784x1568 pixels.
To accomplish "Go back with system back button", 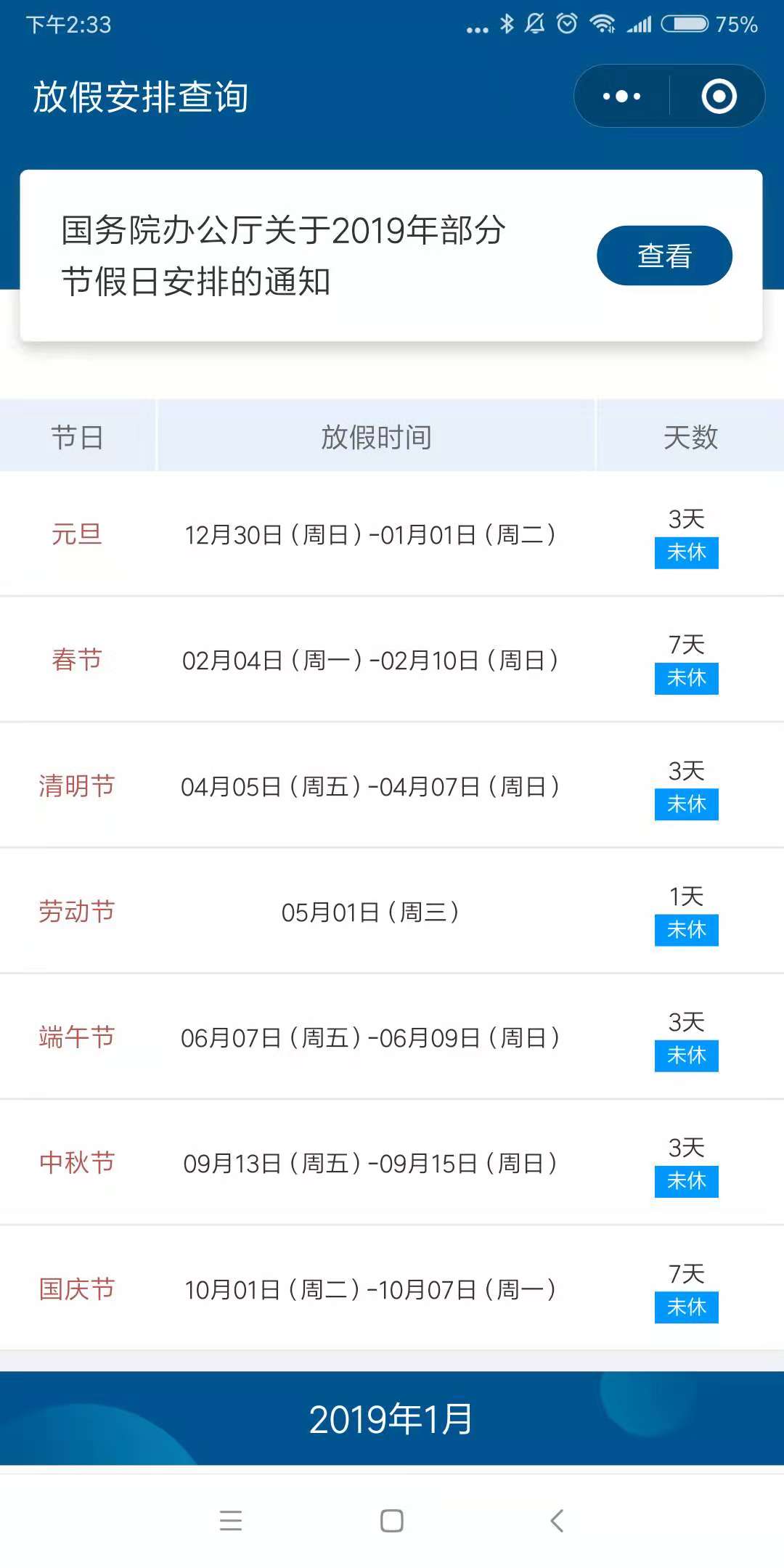I will click(x=557, y=1520).
